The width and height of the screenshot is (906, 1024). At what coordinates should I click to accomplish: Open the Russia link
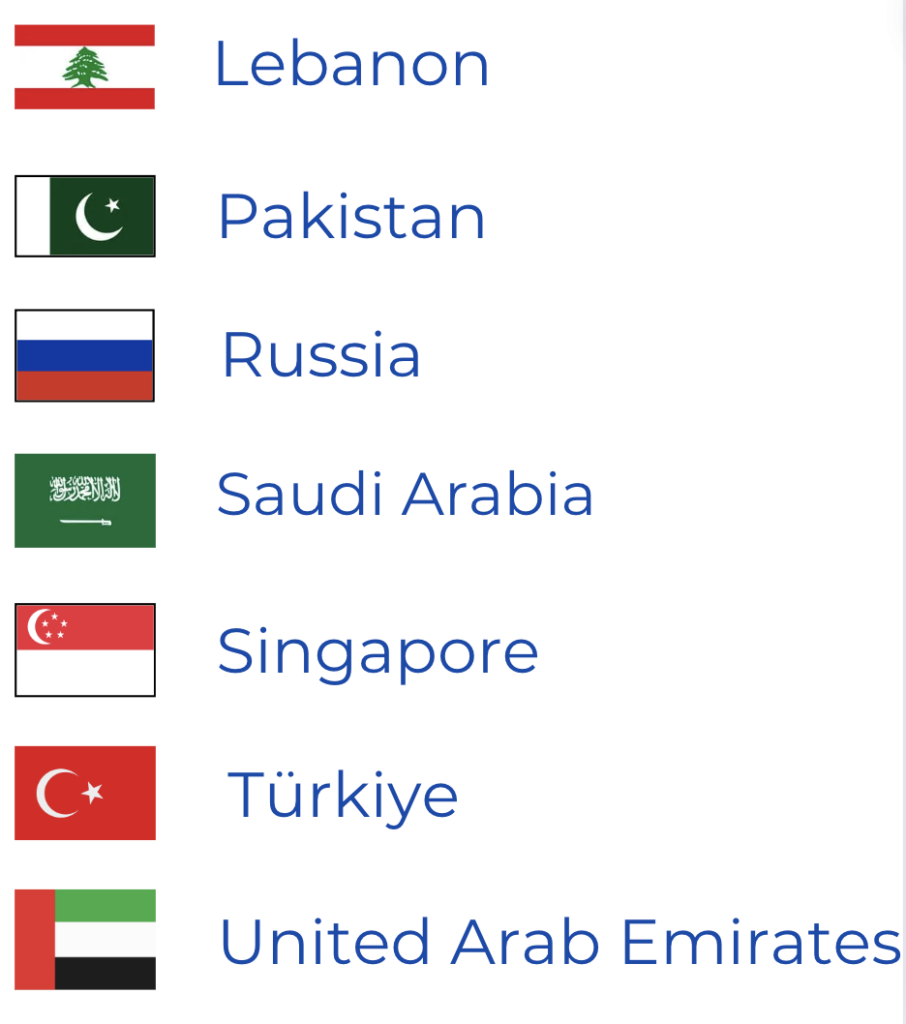(321, 355)
